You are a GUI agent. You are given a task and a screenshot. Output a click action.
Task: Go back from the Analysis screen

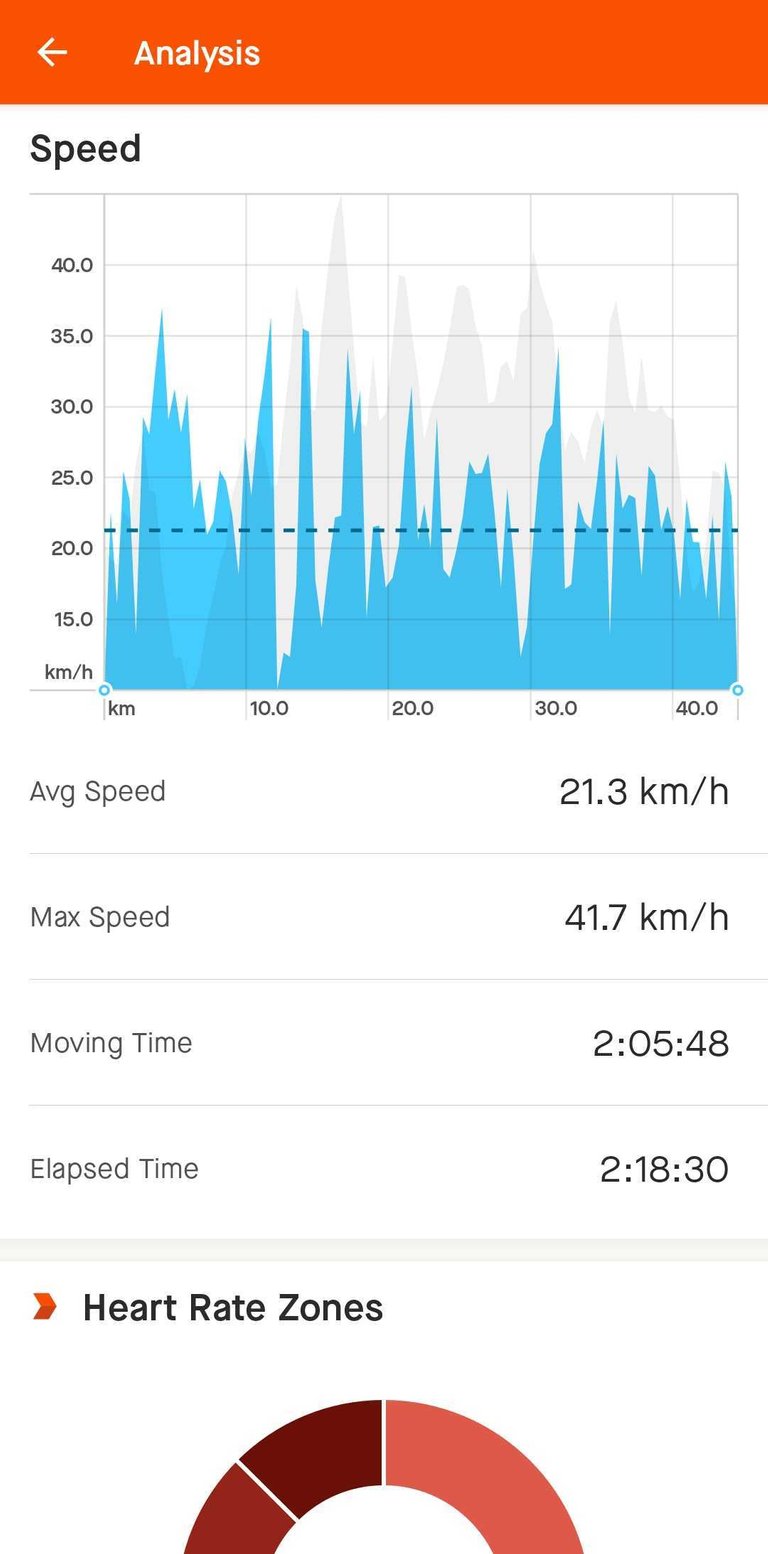[x=52, y=52]
